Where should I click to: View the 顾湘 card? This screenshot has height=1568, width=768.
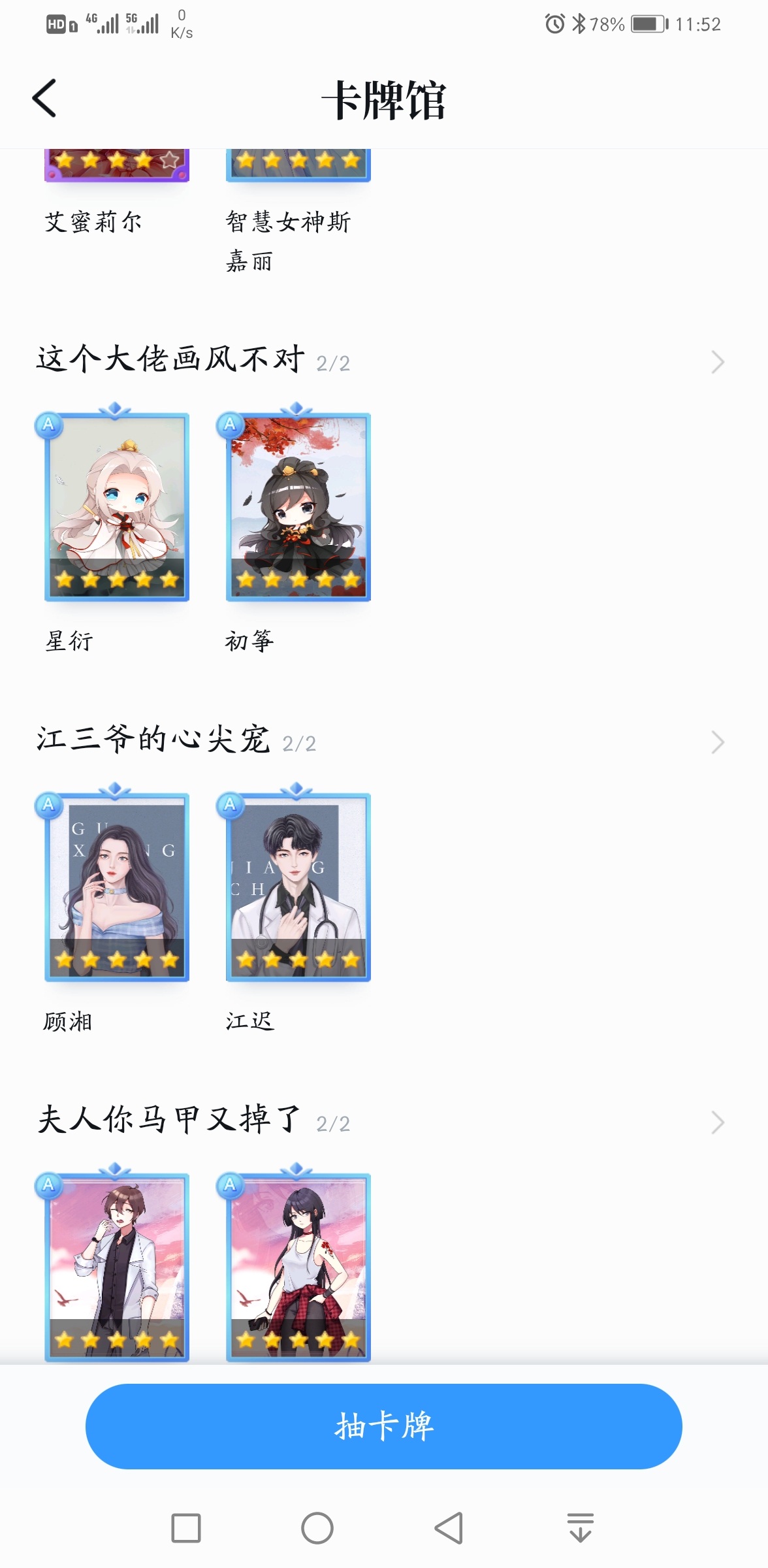pyautogui.click(x=116, y=887)
